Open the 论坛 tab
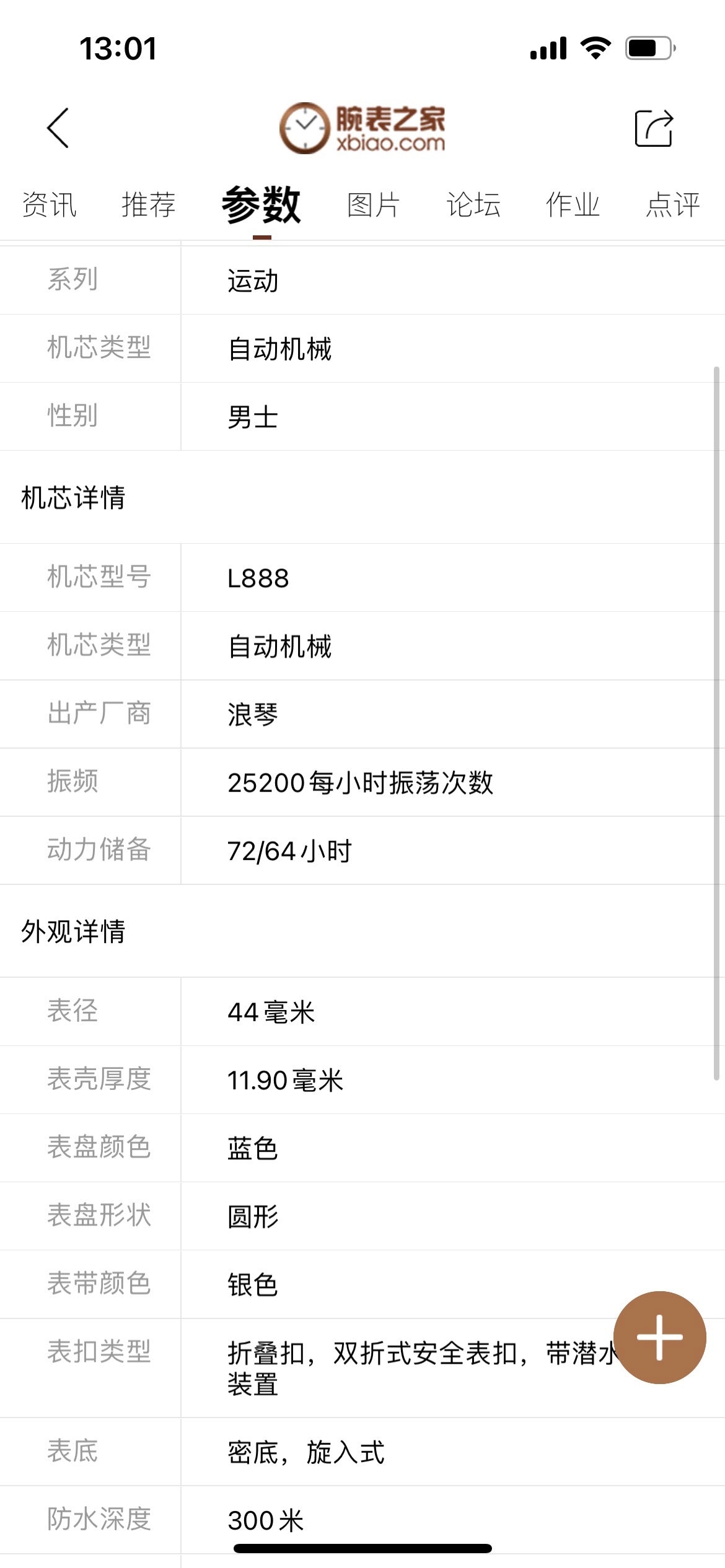 (x=473, y=205)
